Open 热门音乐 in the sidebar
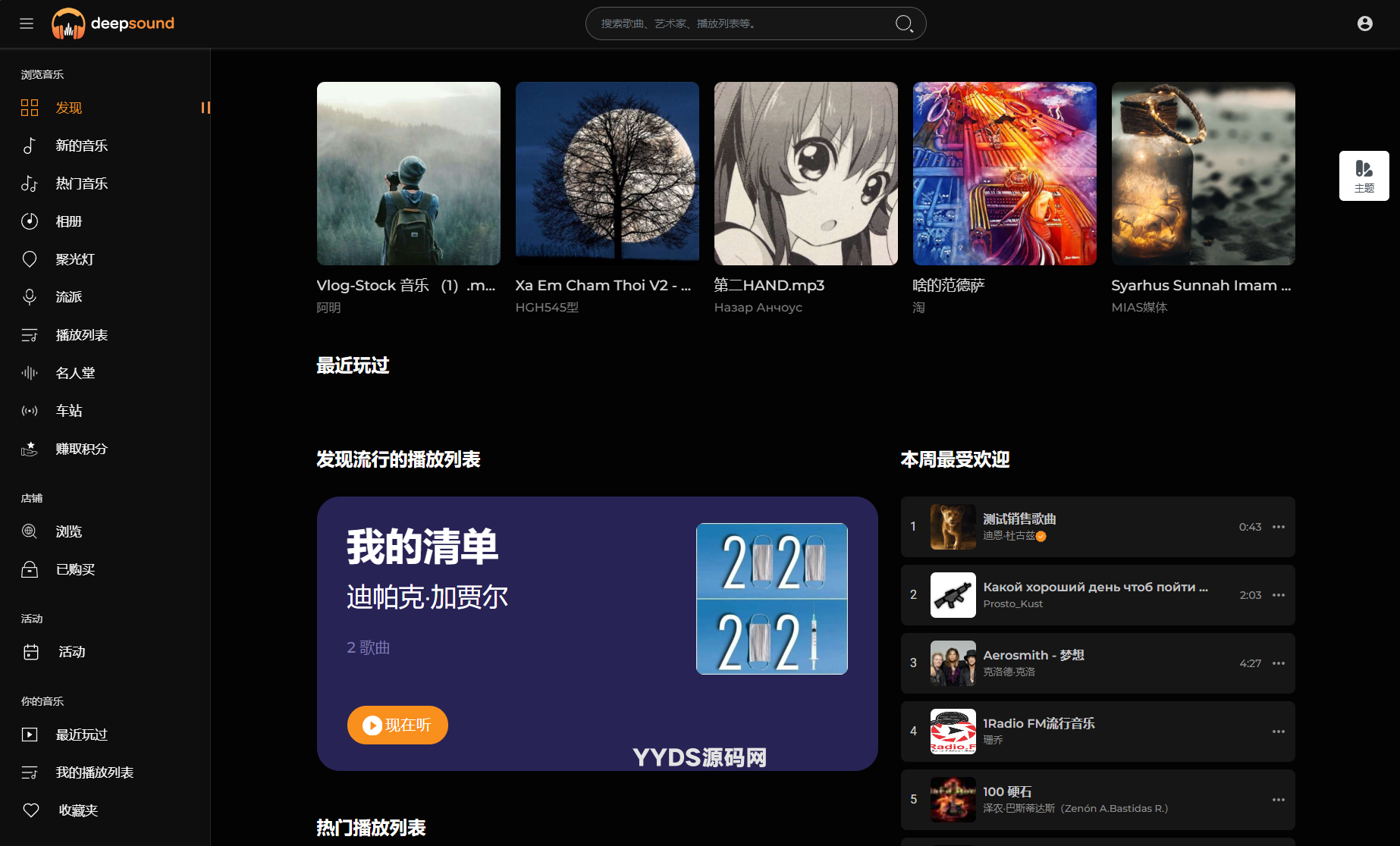1400x846 pixels. tap(81, 183)
